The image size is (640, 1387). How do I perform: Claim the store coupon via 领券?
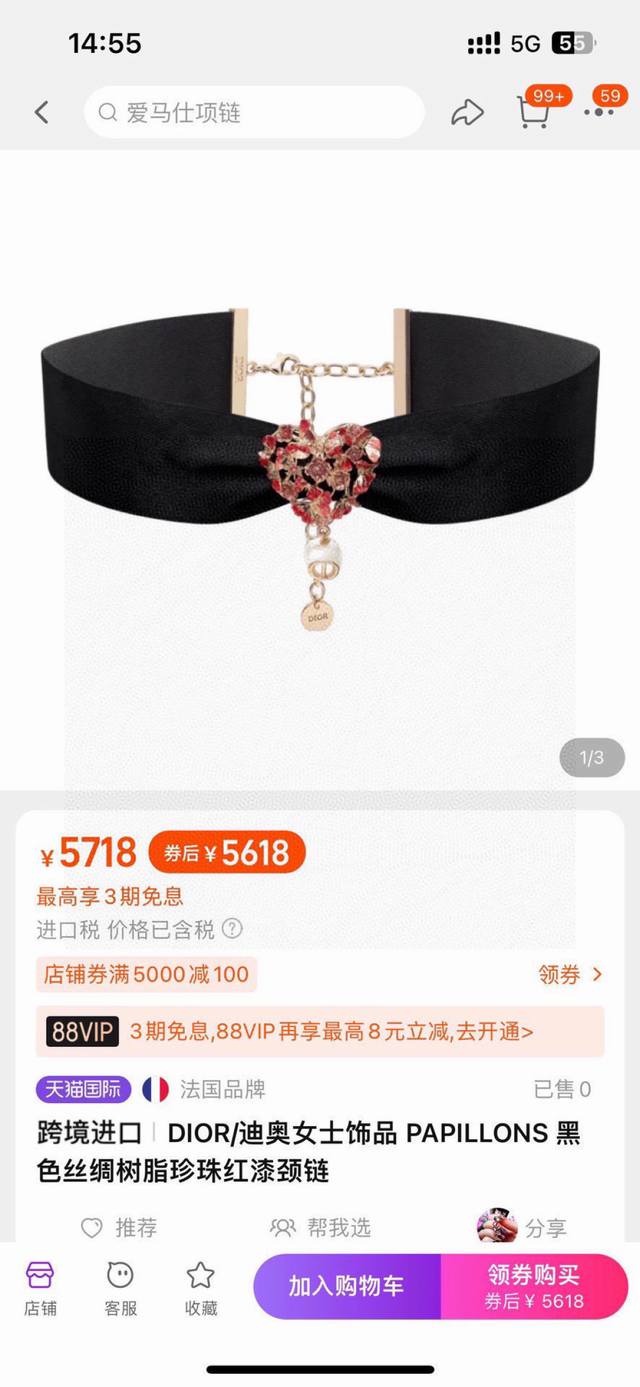[570, 975]
